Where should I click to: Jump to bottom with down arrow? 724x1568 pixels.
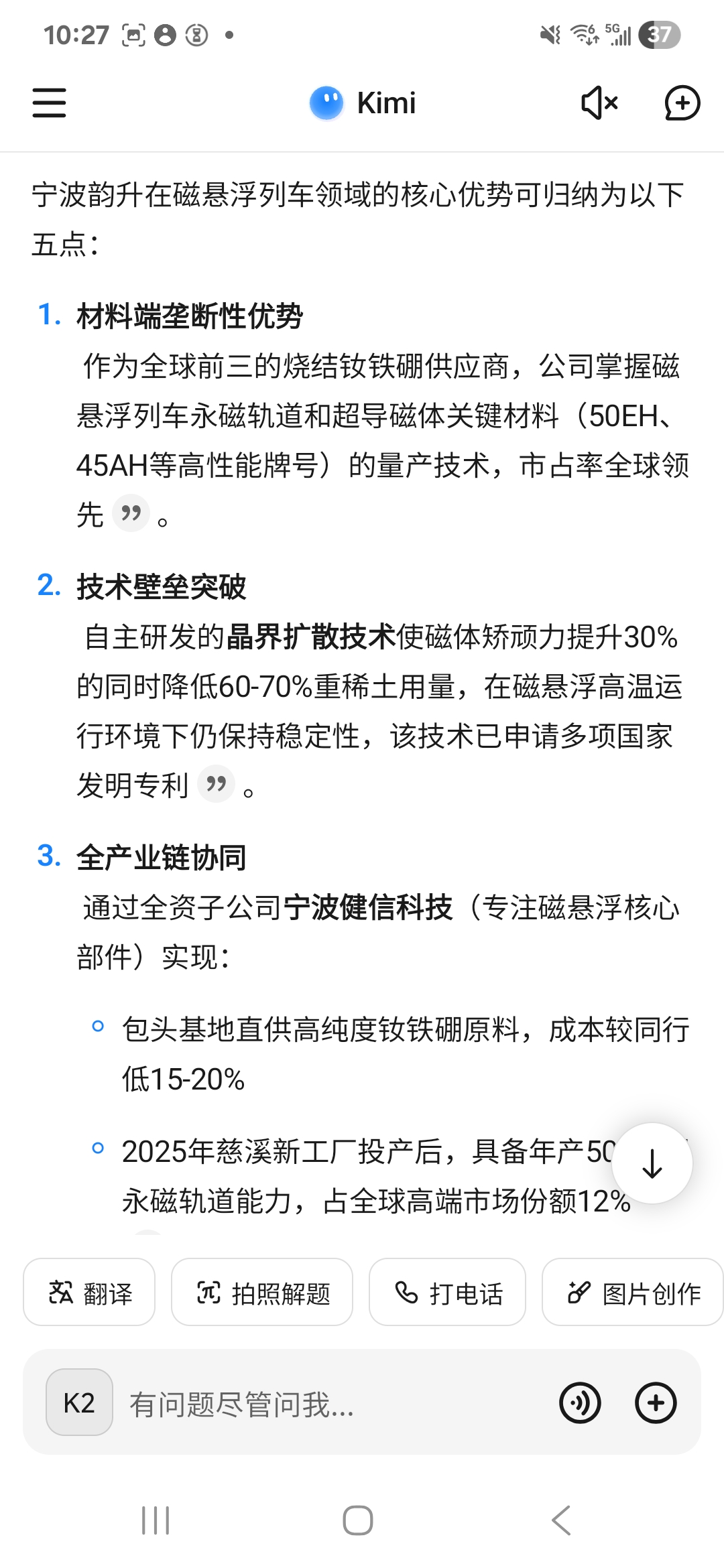[652, 1163]
